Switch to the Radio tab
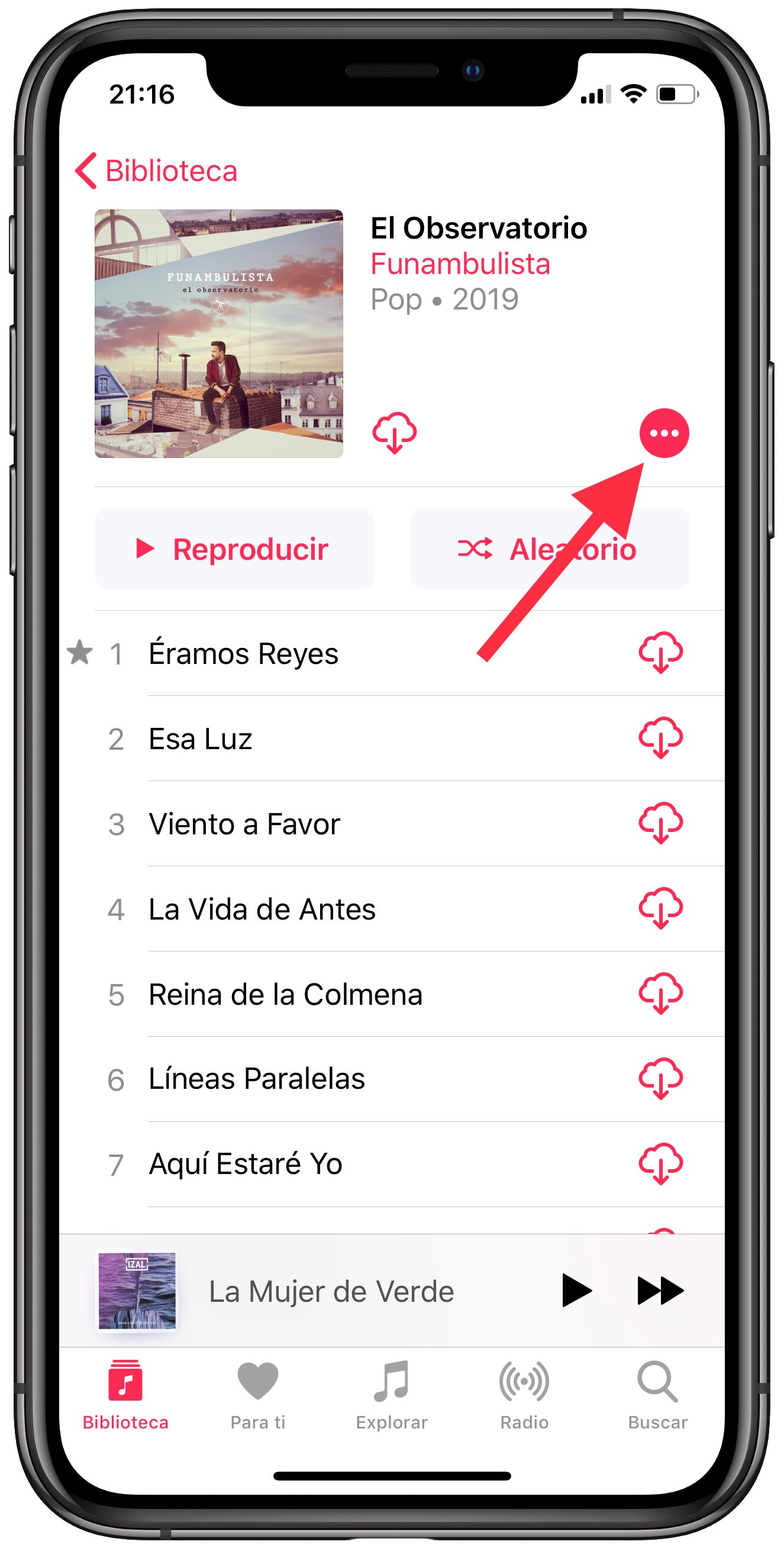This screenshot has height=1548, width=784. 524,1394
